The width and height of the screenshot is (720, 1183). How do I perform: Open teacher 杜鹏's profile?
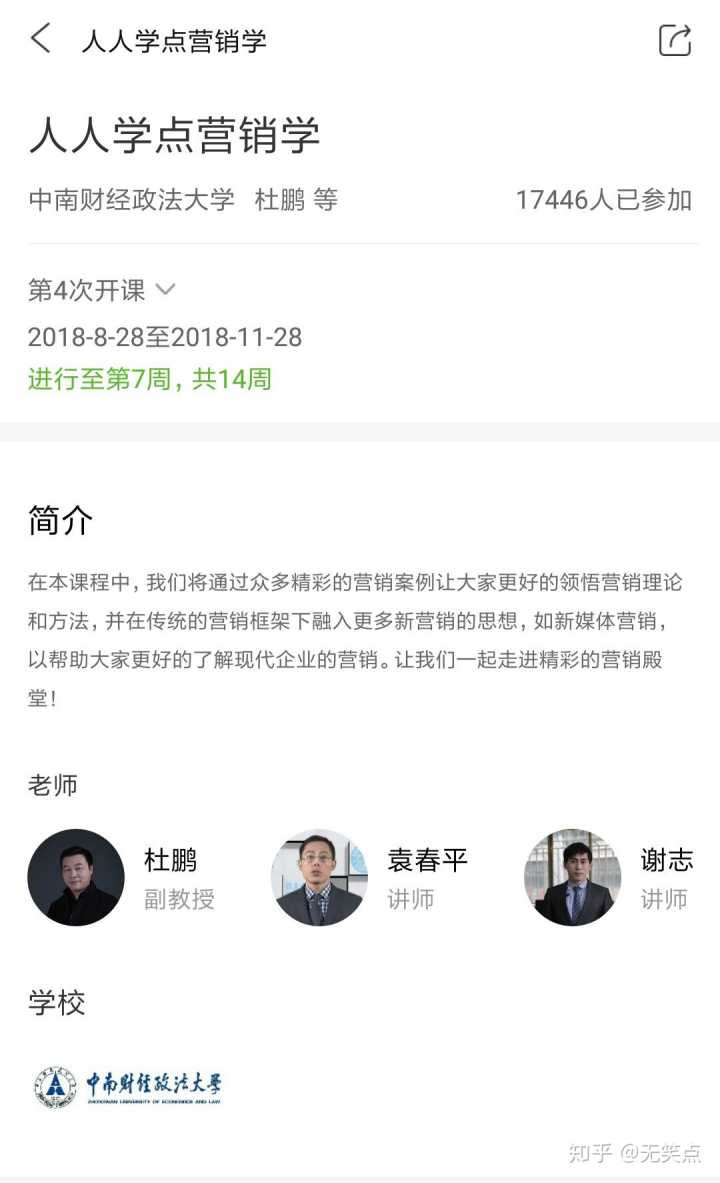click(76, 877)
